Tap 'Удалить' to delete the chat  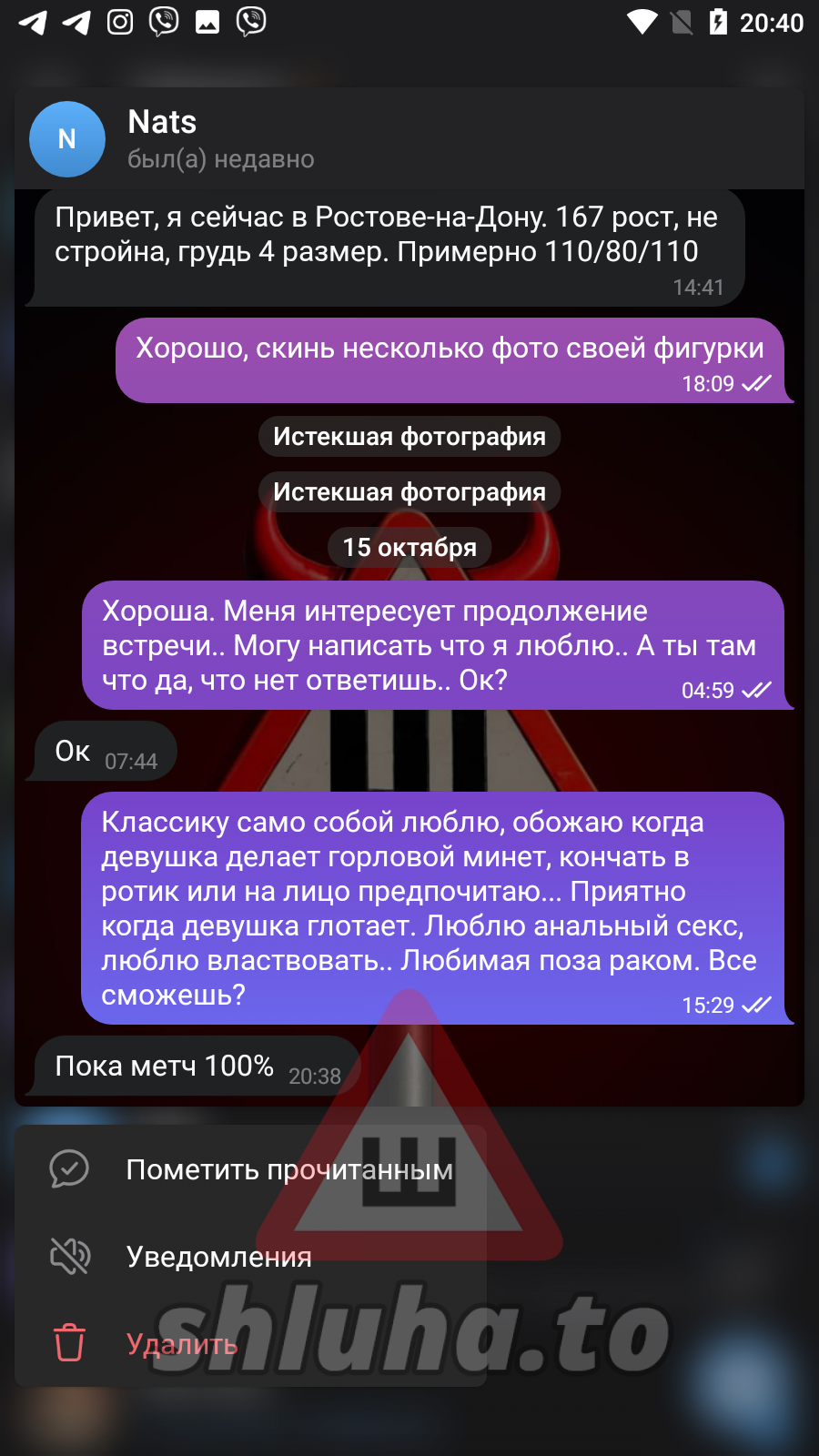181,1343
